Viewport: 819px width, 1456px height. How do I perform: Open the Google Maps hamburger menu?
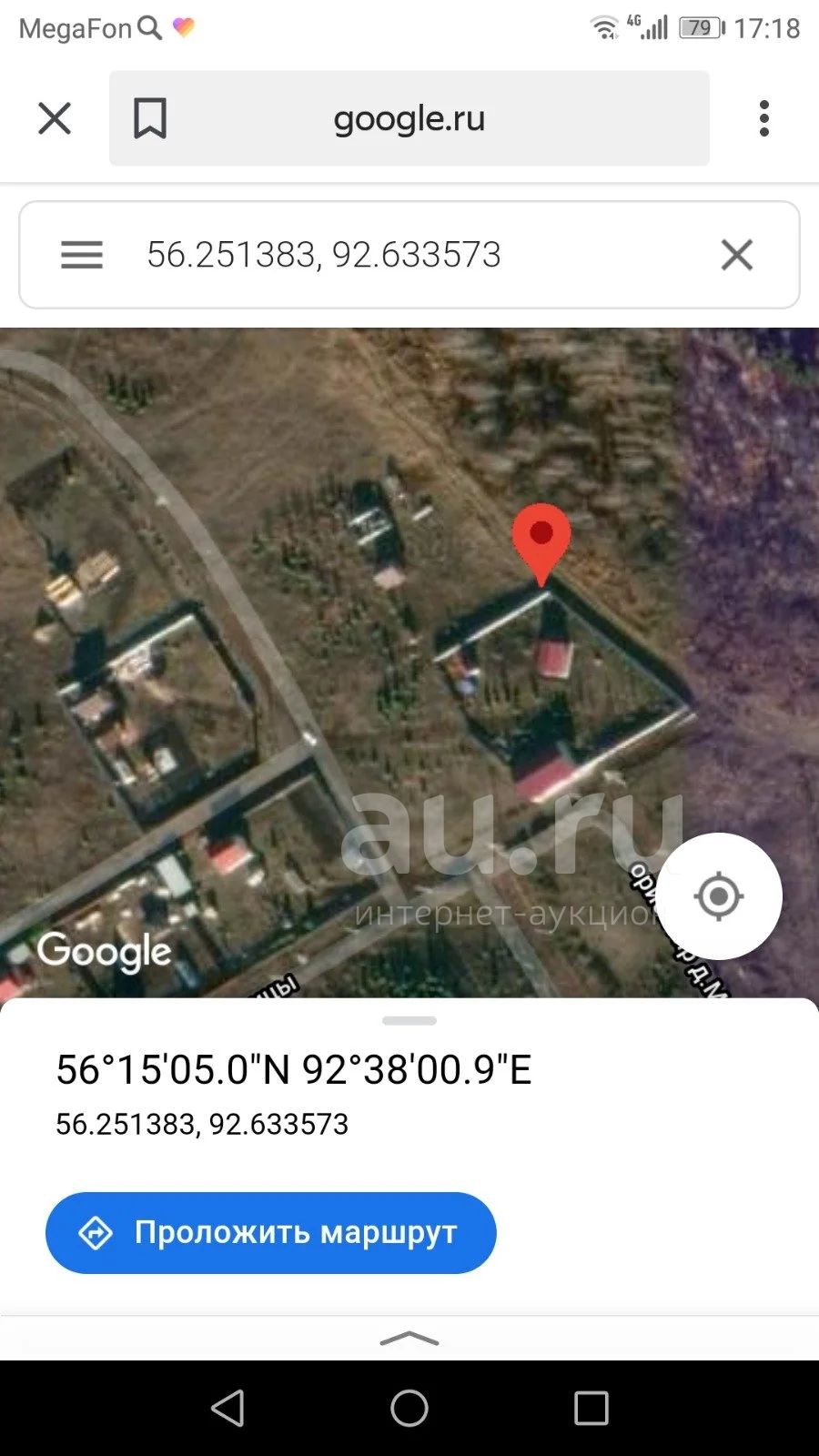82,255
